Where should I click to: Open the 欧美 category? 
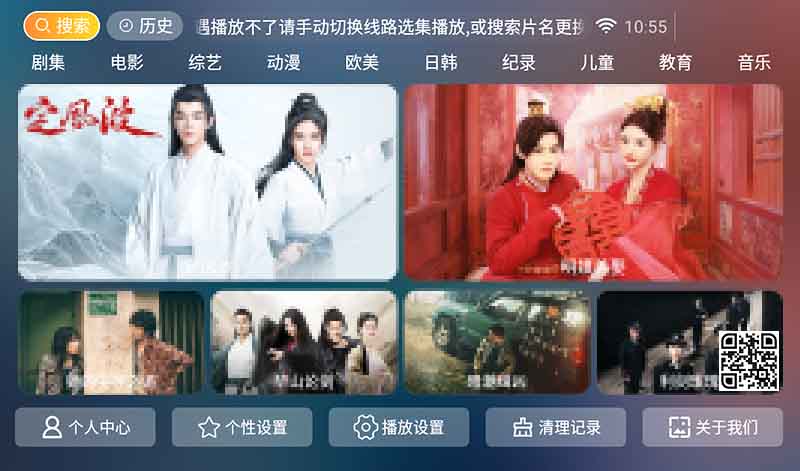point(362,62)
